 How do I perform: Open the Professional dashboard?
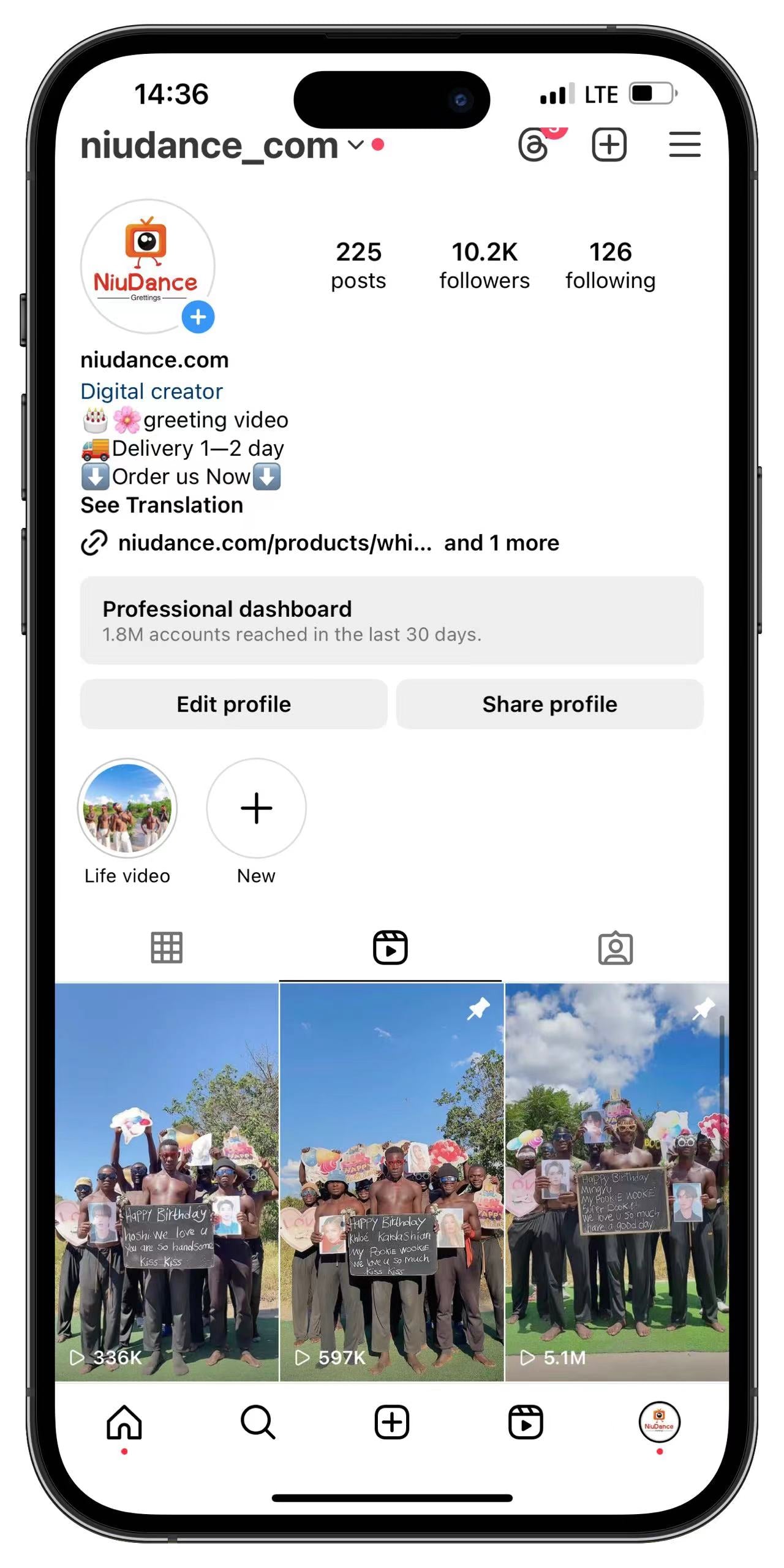(x=391, y=620)
